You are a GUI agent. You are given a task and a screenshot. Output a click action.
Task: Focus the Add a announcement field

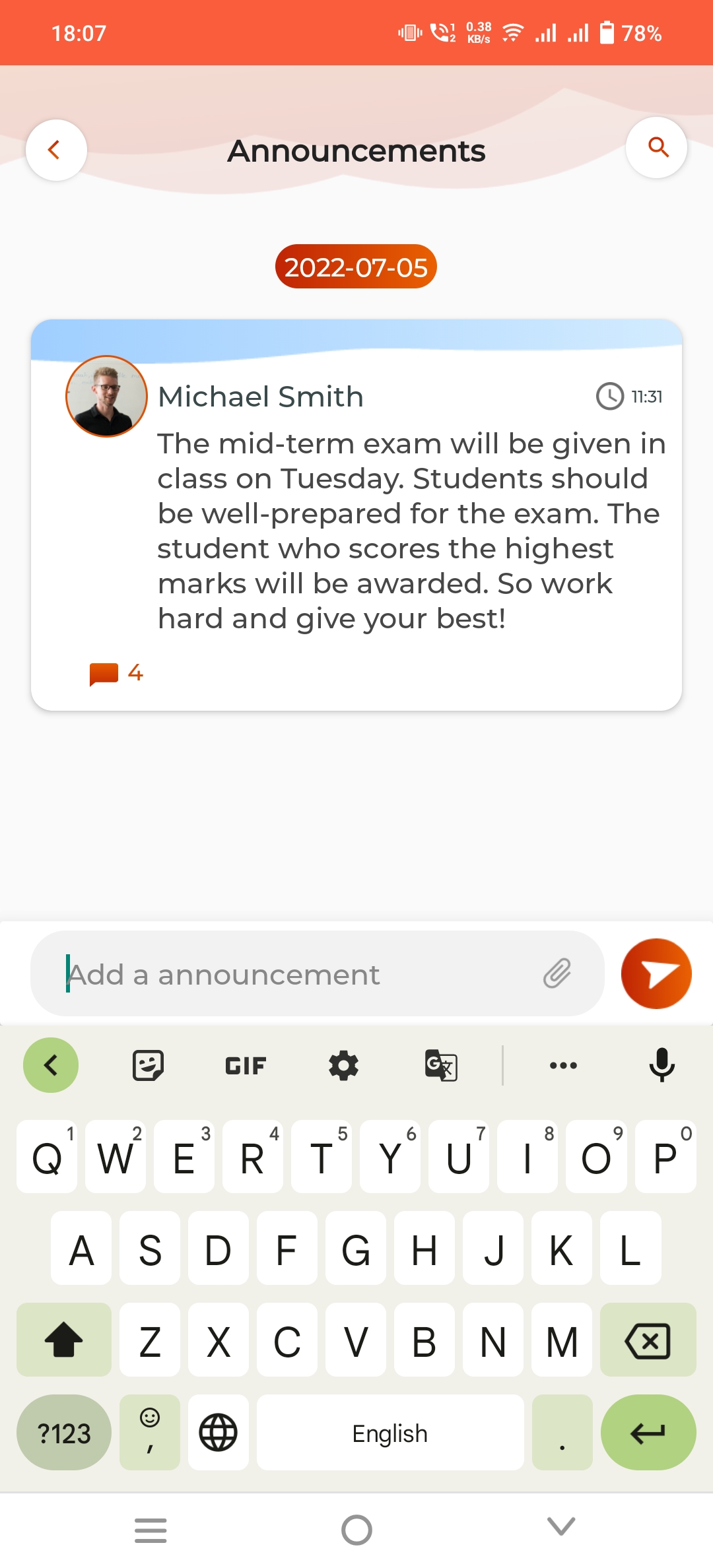coord(297,974)
